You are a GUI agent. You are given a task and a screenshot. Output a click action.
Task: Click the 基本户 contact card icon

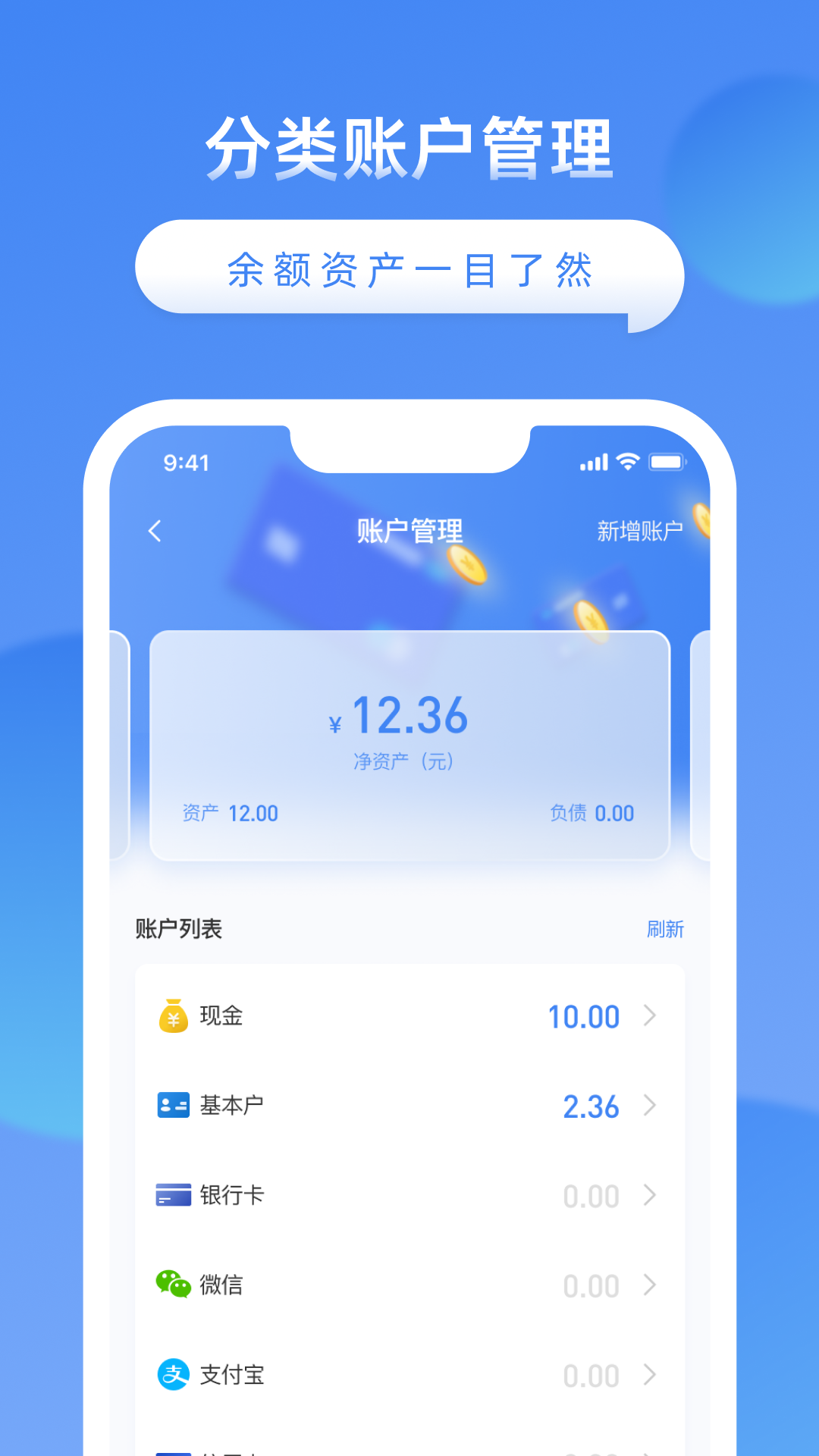(174, 1106)
